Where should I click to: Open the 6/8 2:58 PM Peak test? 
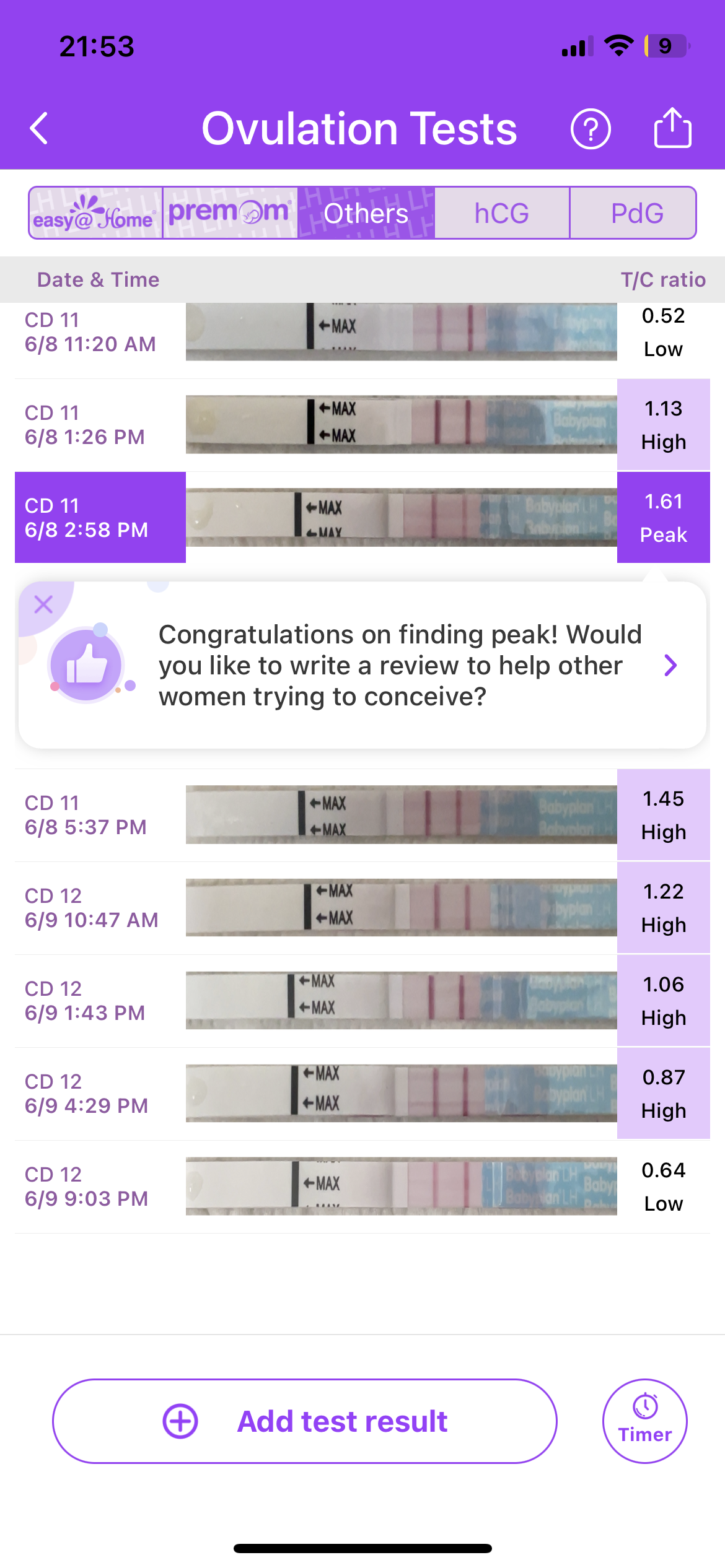(x=362, y=518)
